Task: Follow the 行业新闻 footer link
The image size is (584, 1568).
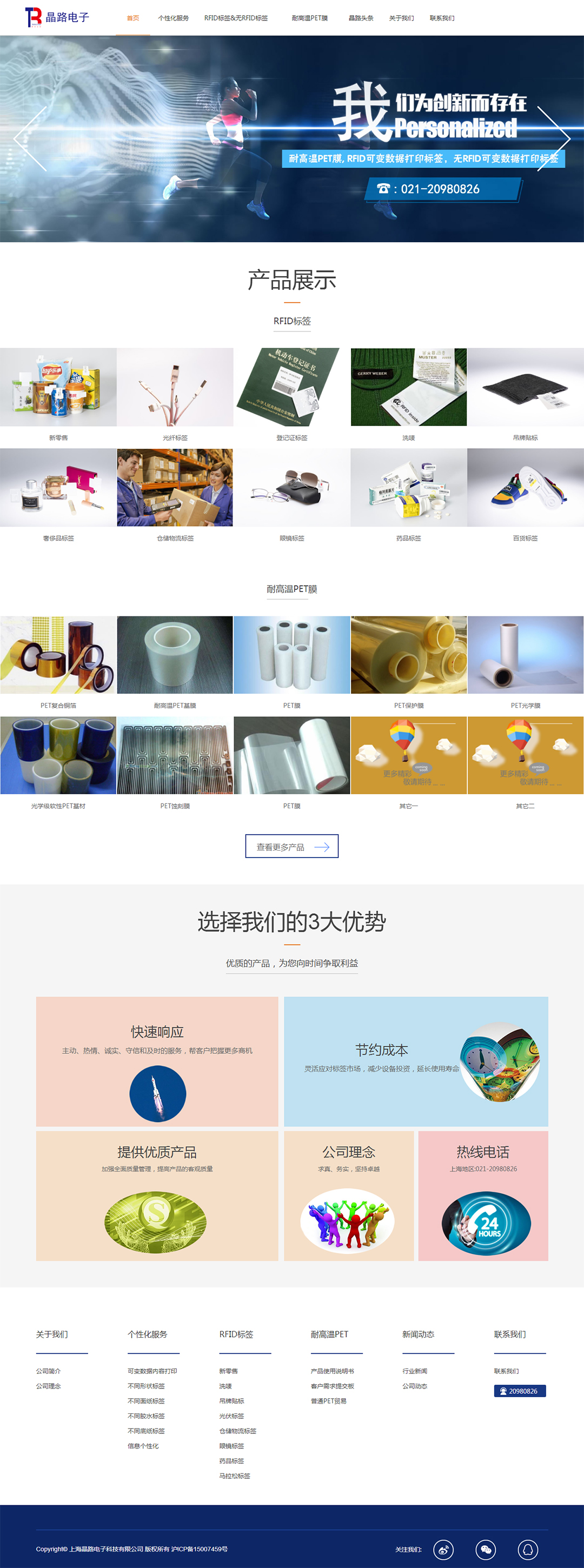Action: coord(415,1371)
